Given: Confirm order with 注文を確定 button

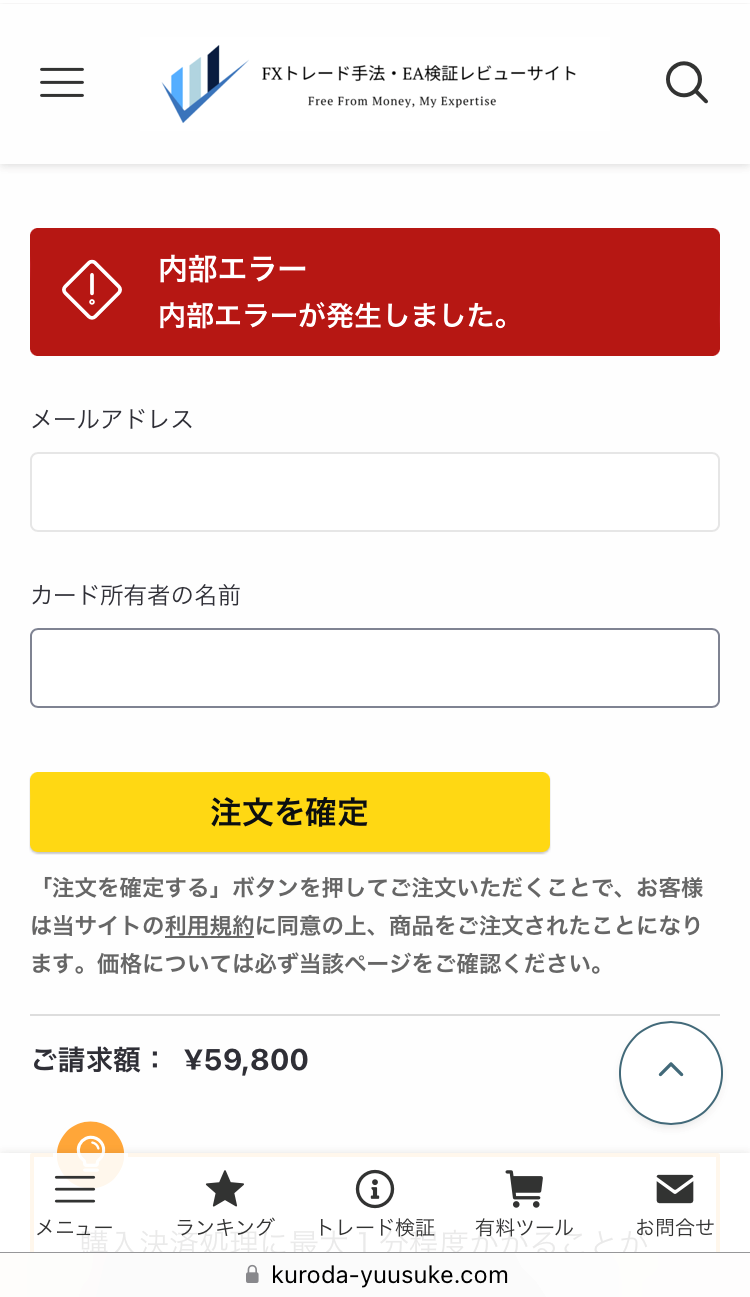Looking at the screenshot, I should coord(290,812).
